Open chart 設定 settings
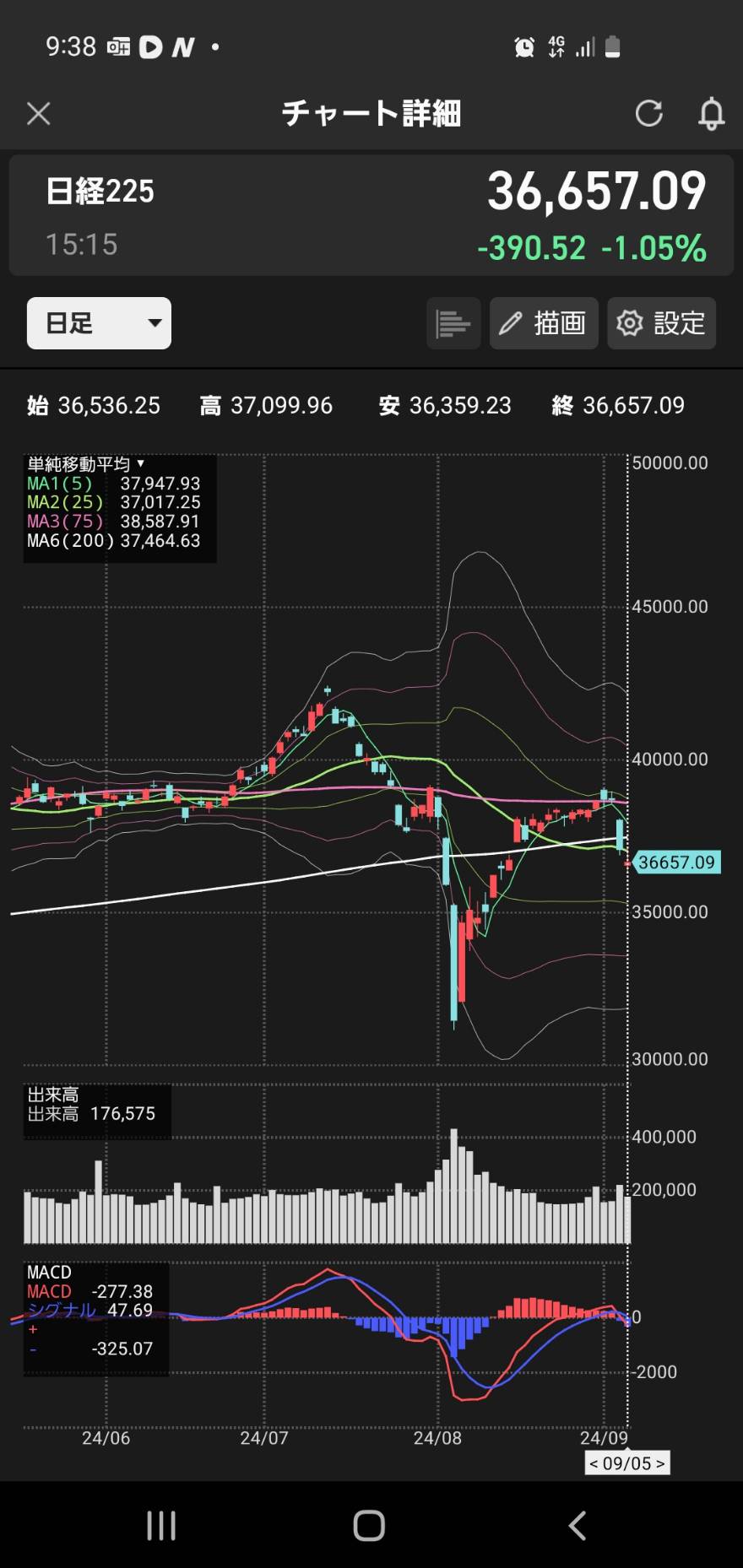The image size is (743, 1568). coord(661,323)
